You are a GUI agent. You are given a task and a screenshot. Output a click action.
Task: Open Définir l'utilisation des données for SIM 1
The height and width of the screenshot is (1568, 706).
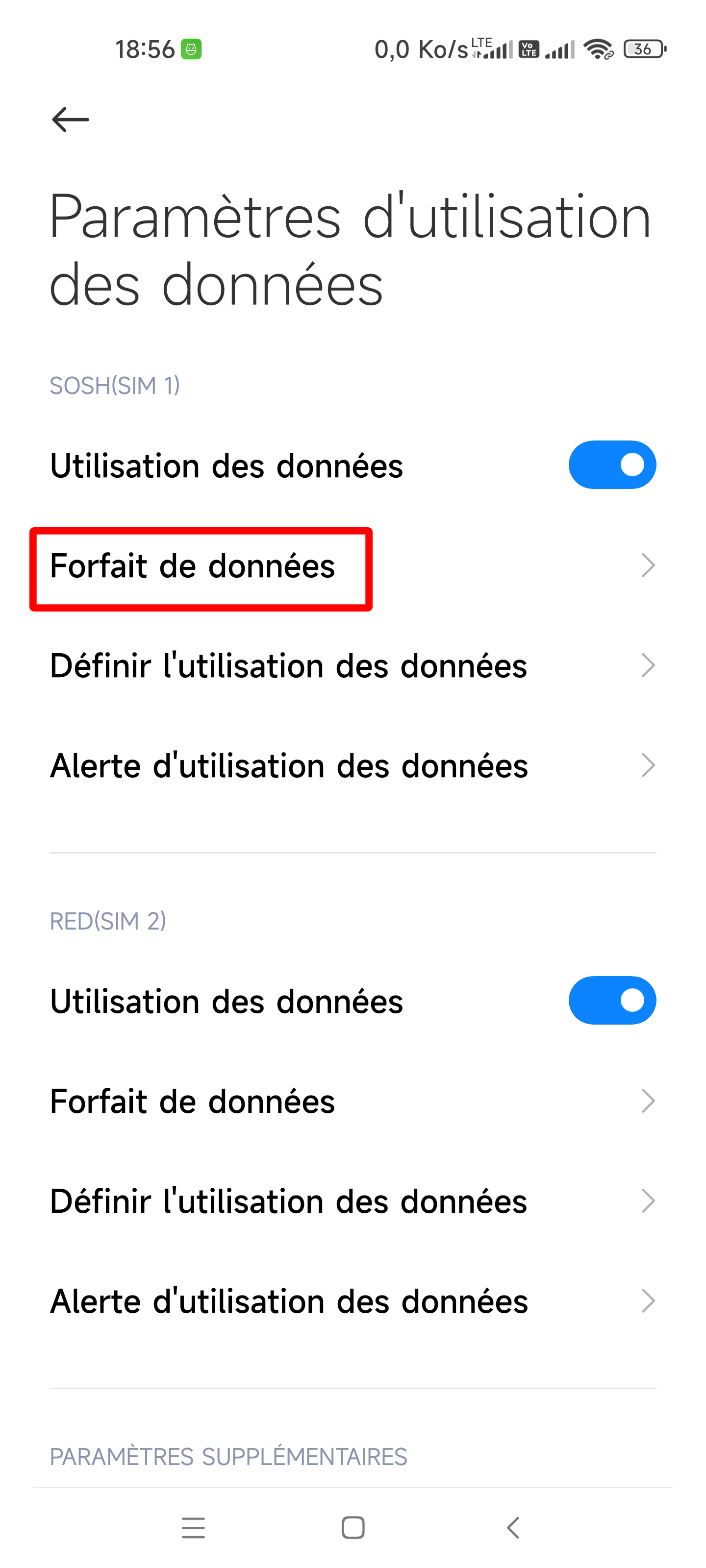353,665
